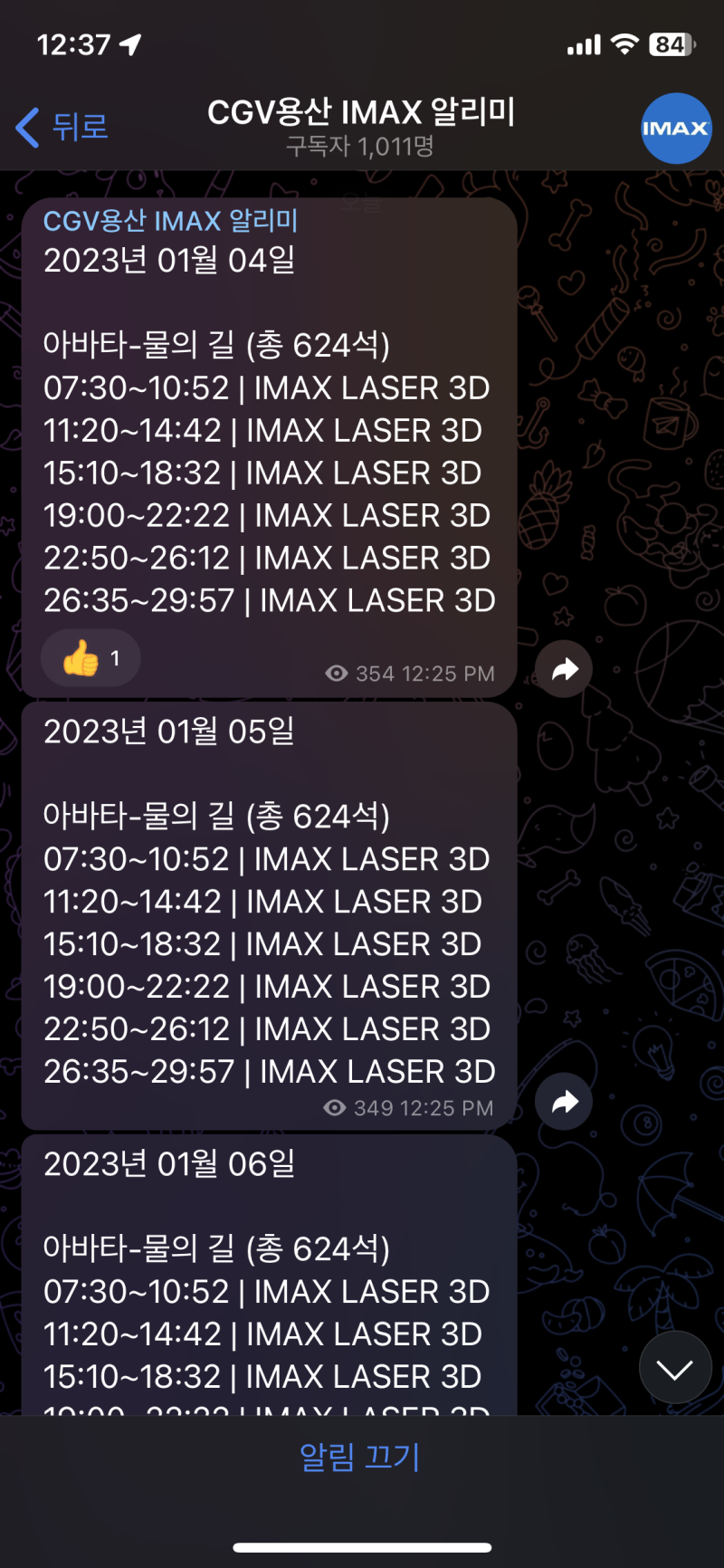Screen dimensions: 724x1568
Task: Jump to latest messages with the down chevron
Action: [675, 1367]
